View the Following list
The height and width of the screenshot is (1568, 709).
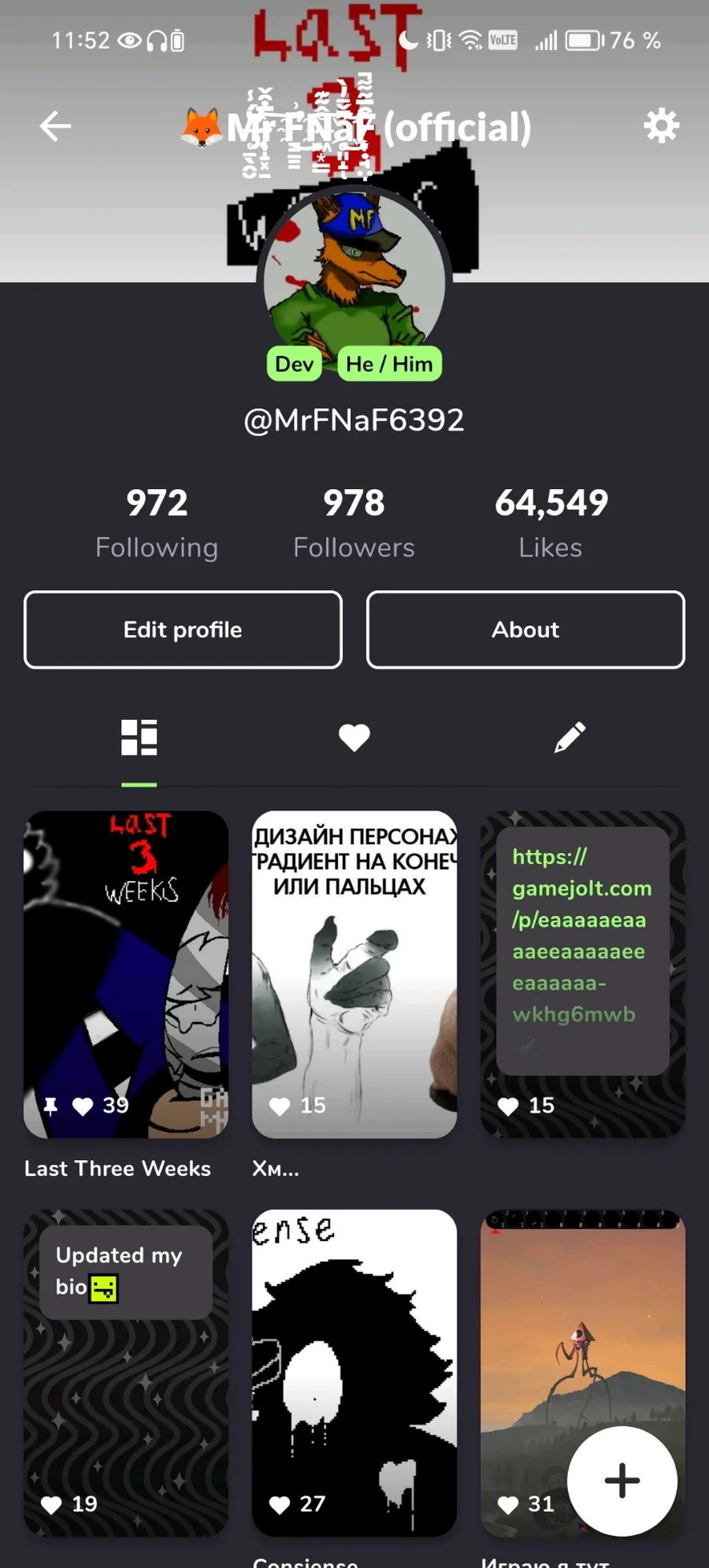pyautogui.click(x=157, y=523)
